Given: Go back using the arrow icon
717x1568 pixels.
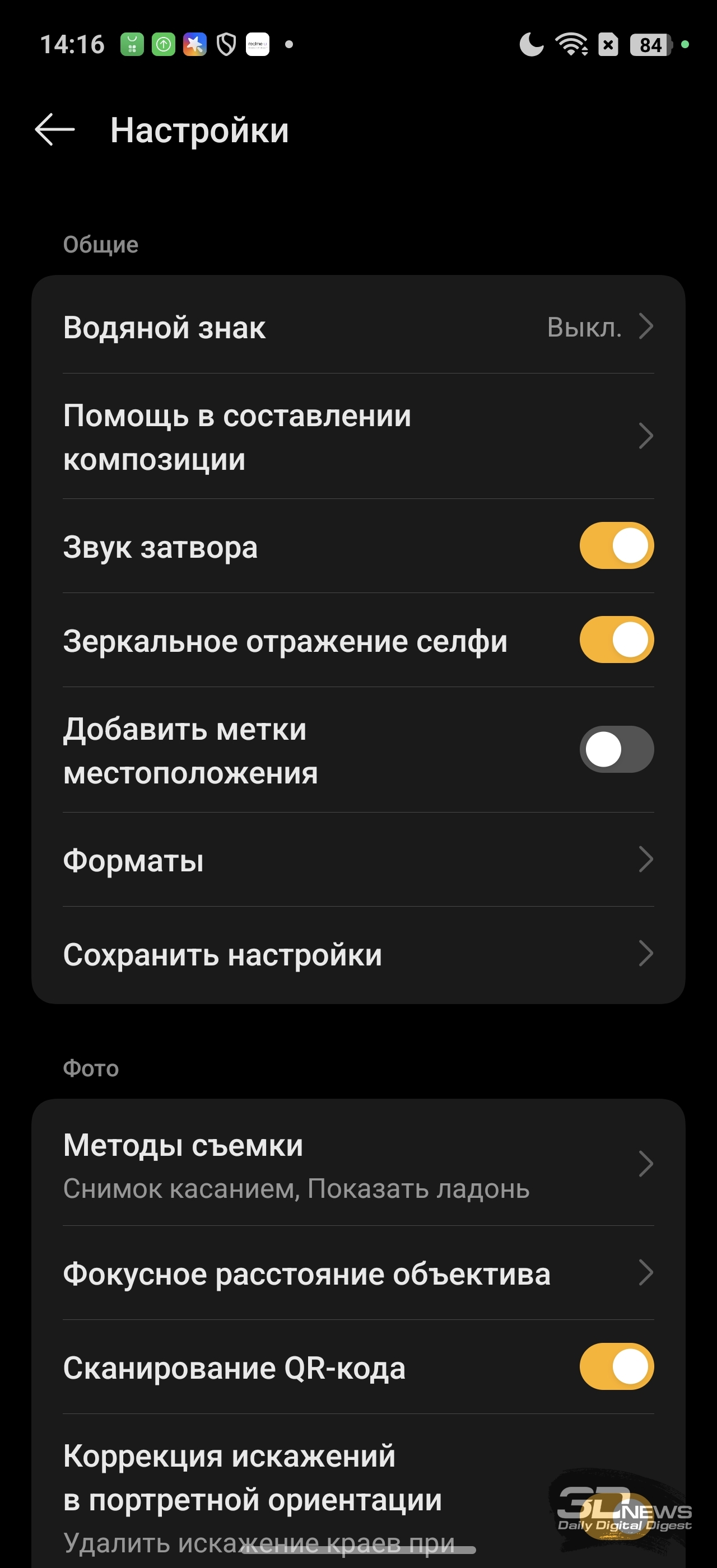Looking at the screenshot, I should click(55, 130).
